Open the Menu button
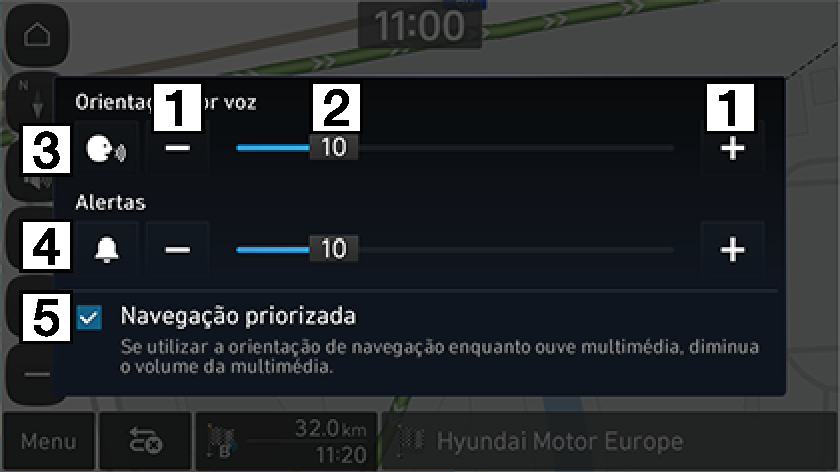 48,441
